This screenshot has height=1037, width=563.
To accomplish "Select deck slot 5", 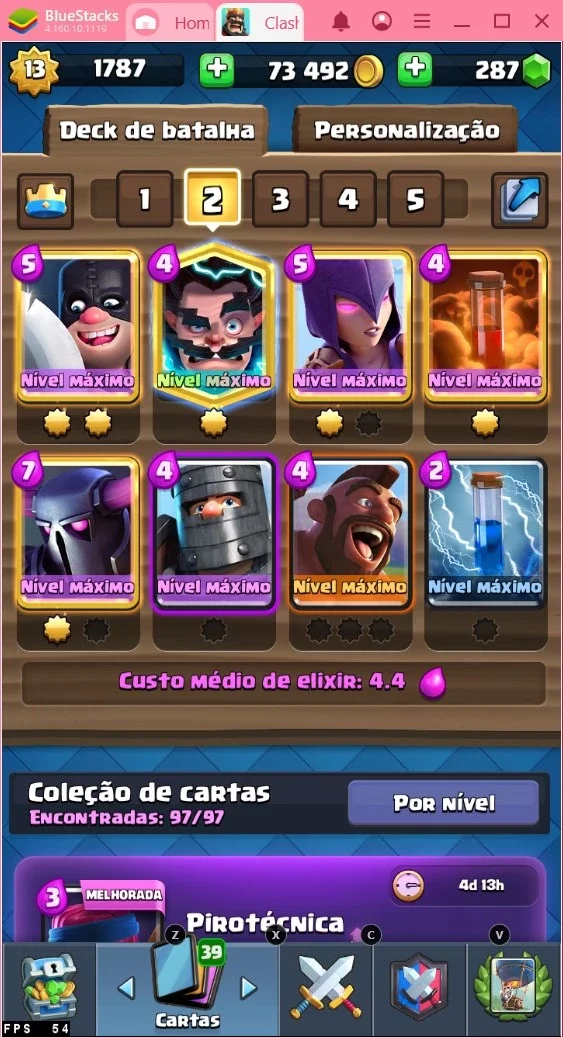I will [415, 198].
